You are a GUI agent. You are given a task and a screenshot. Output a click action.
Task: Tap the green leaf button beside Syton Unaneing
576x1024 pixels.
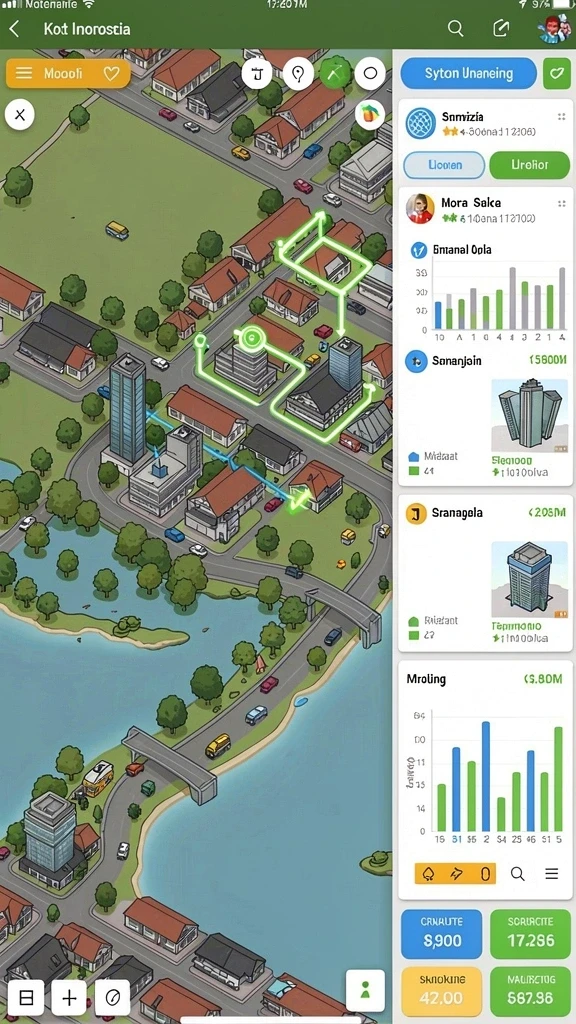click(x=557, y=74)
